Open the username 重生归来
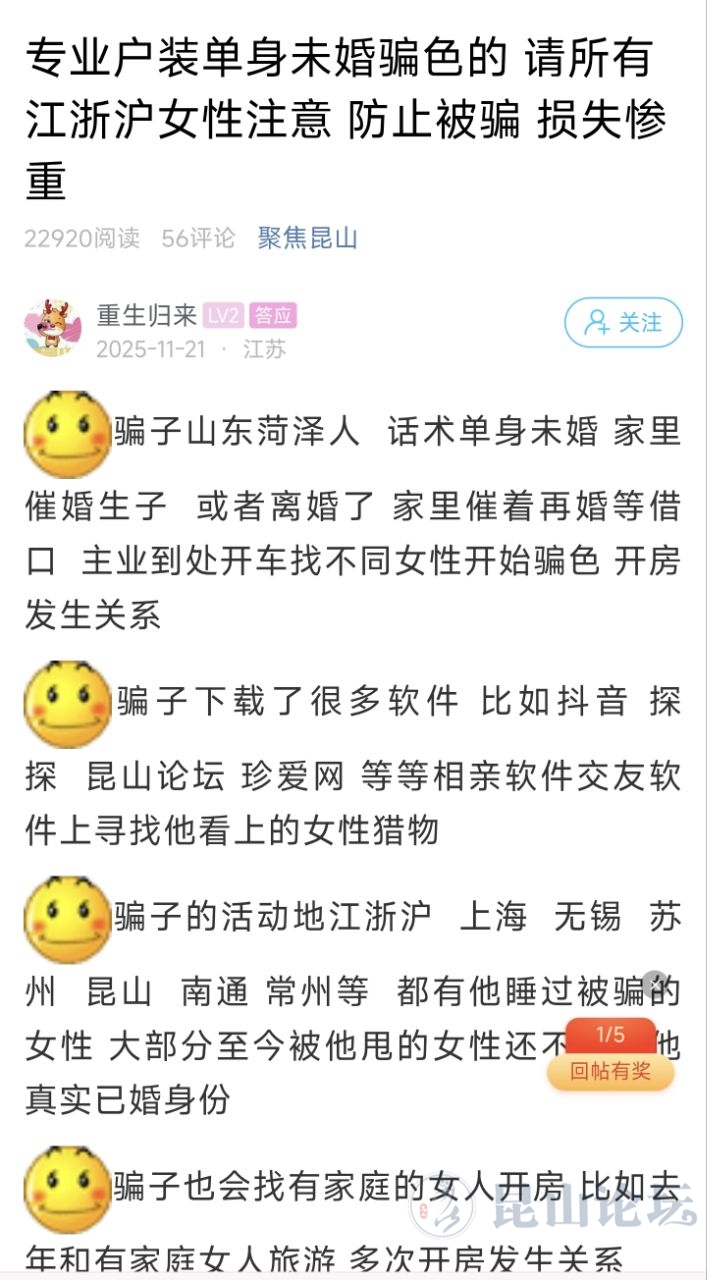 click(146, 316)
